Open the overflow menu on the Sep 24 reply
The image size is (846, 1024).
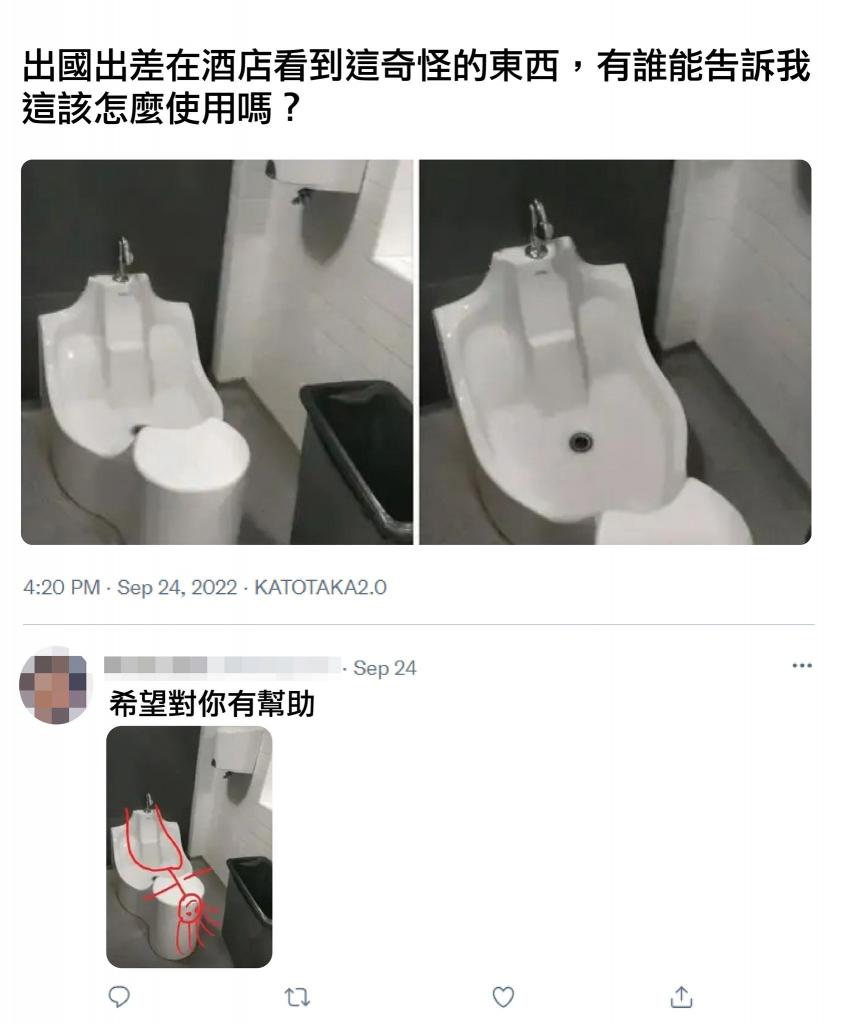[801, 666]
